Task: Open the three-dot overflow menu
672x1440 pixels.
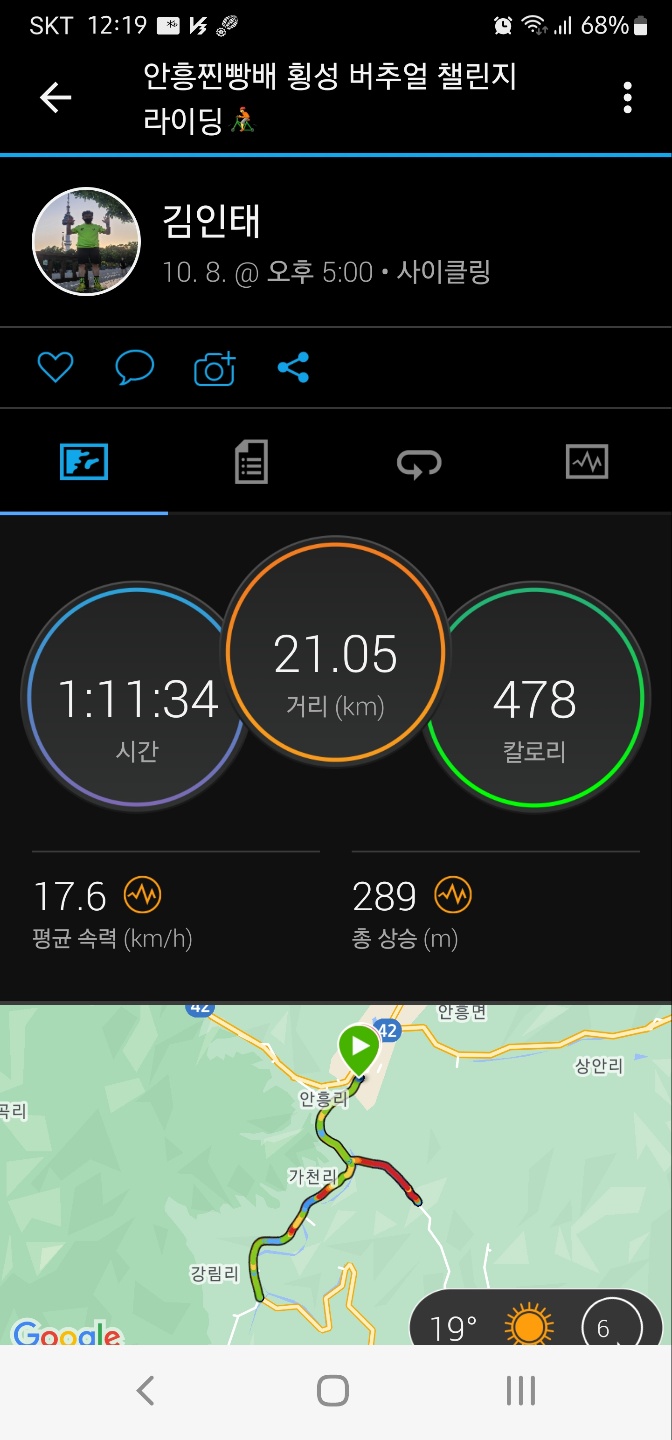Action: pos(627,97)
